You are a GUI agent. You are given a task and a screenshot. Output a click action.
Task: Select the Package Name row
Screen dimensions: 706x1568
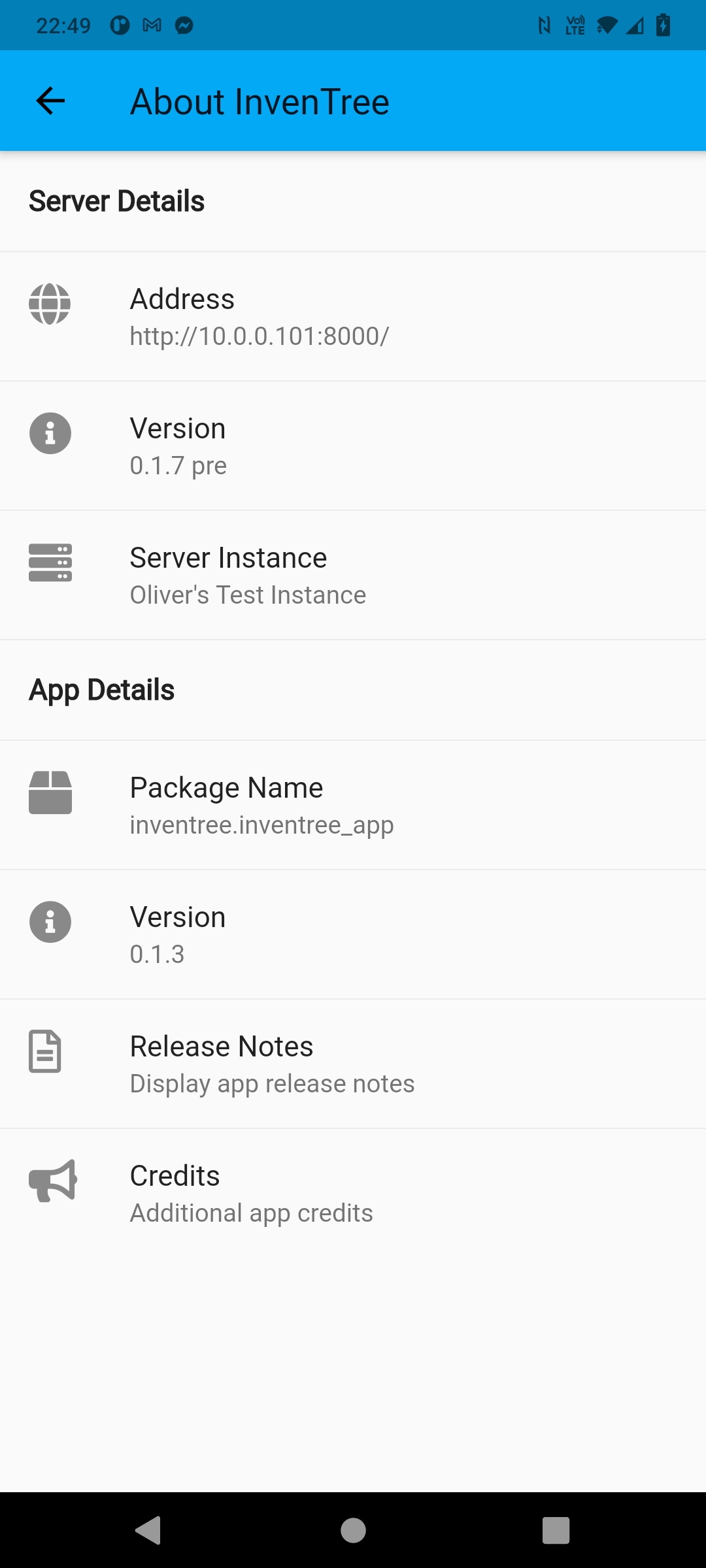tap(353, 805)
